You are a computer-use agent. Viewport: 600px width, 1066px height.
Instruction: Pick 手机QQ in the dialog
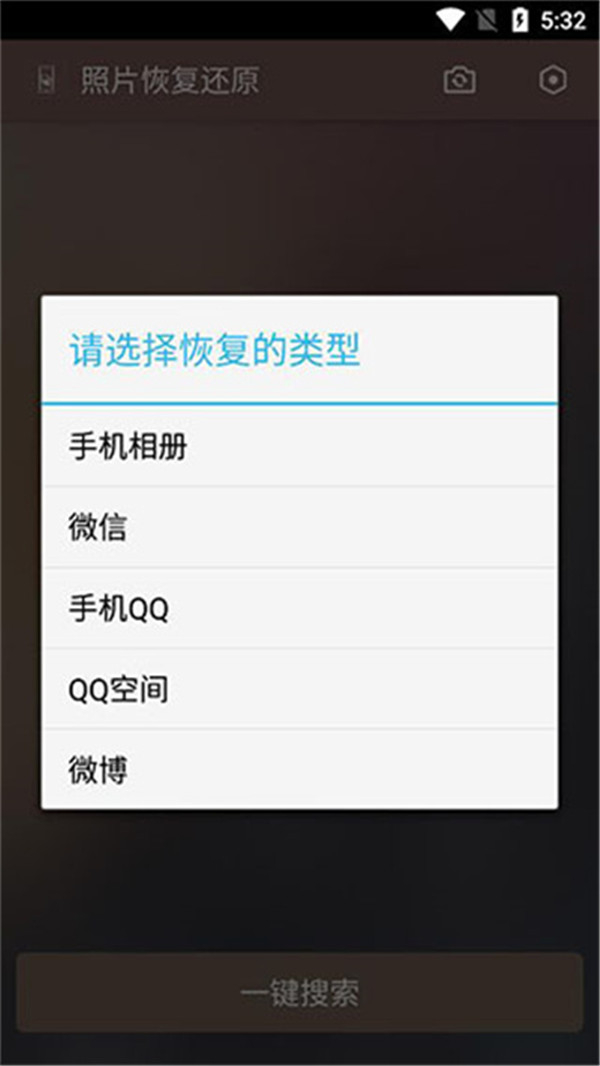[x=299, y=609]
